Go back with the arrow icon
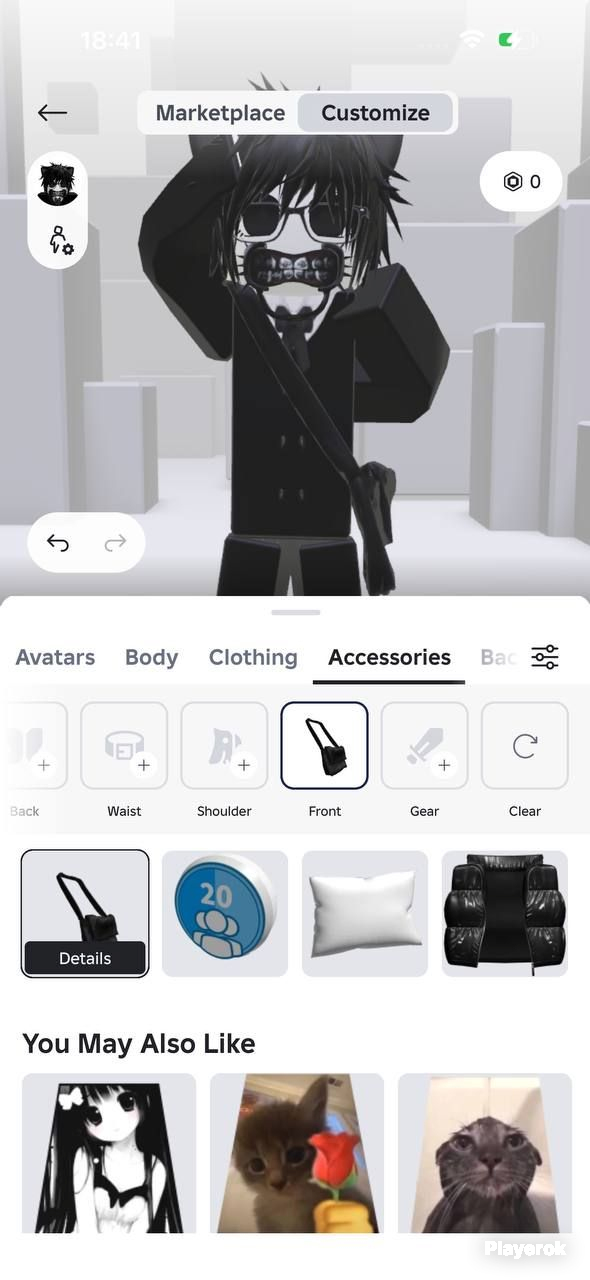The height and width of the screenshot is (1280, 590). click(52, 113)
